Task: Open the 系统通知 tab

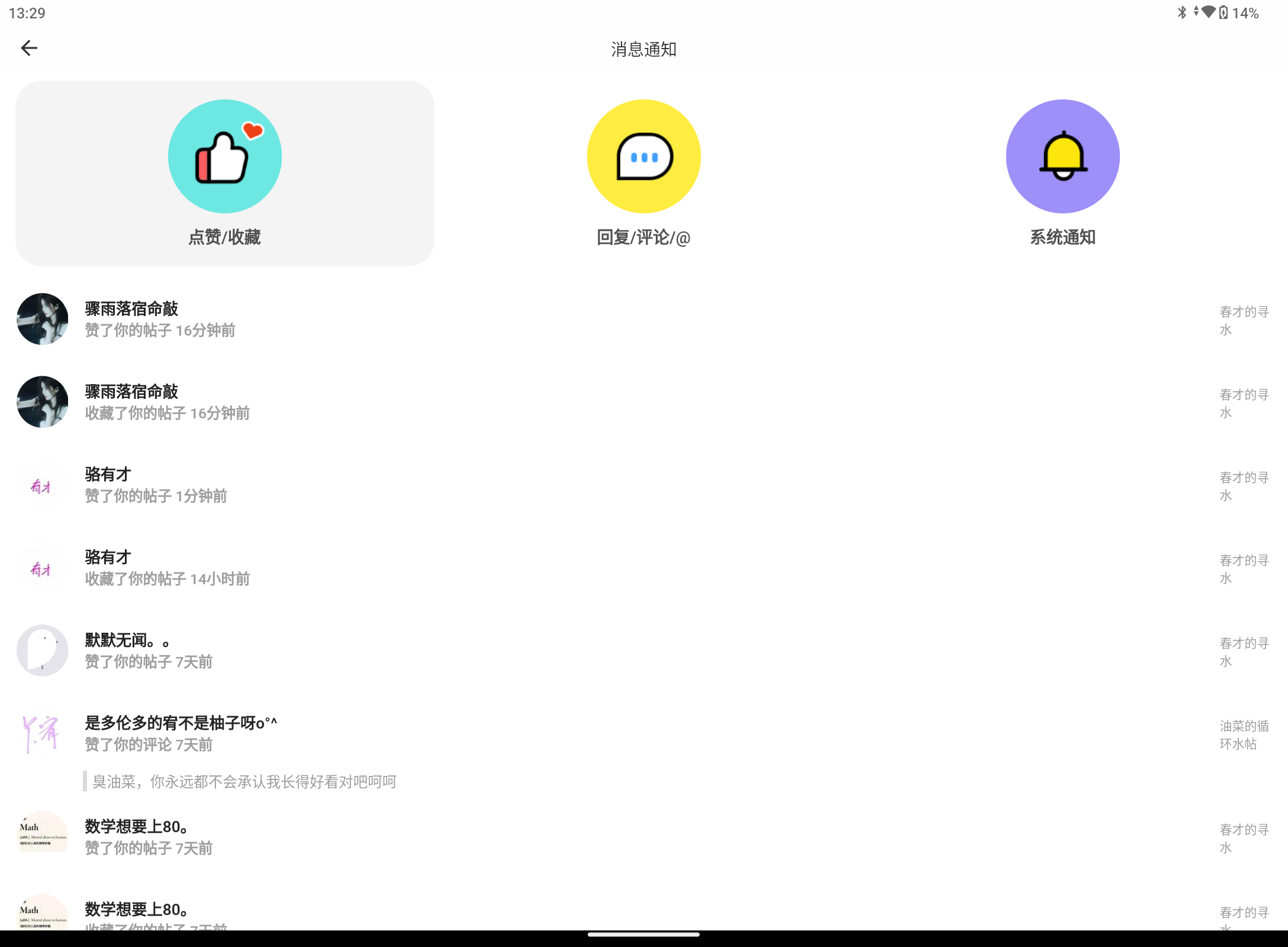Action: (x=1062, y=173)
